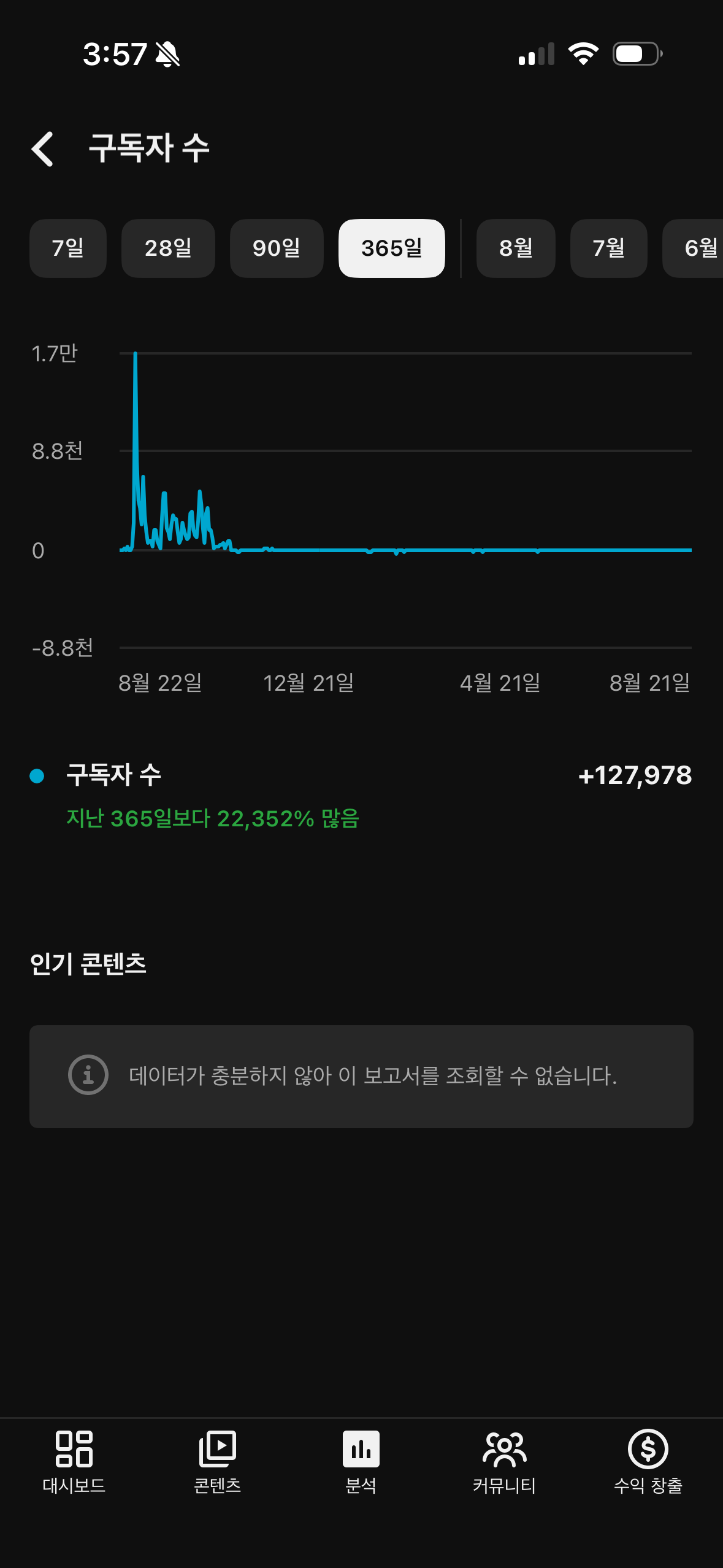Show subscriber data for 8월
The width and height of the screenshot is (723, 1568).
click(516, 248)
